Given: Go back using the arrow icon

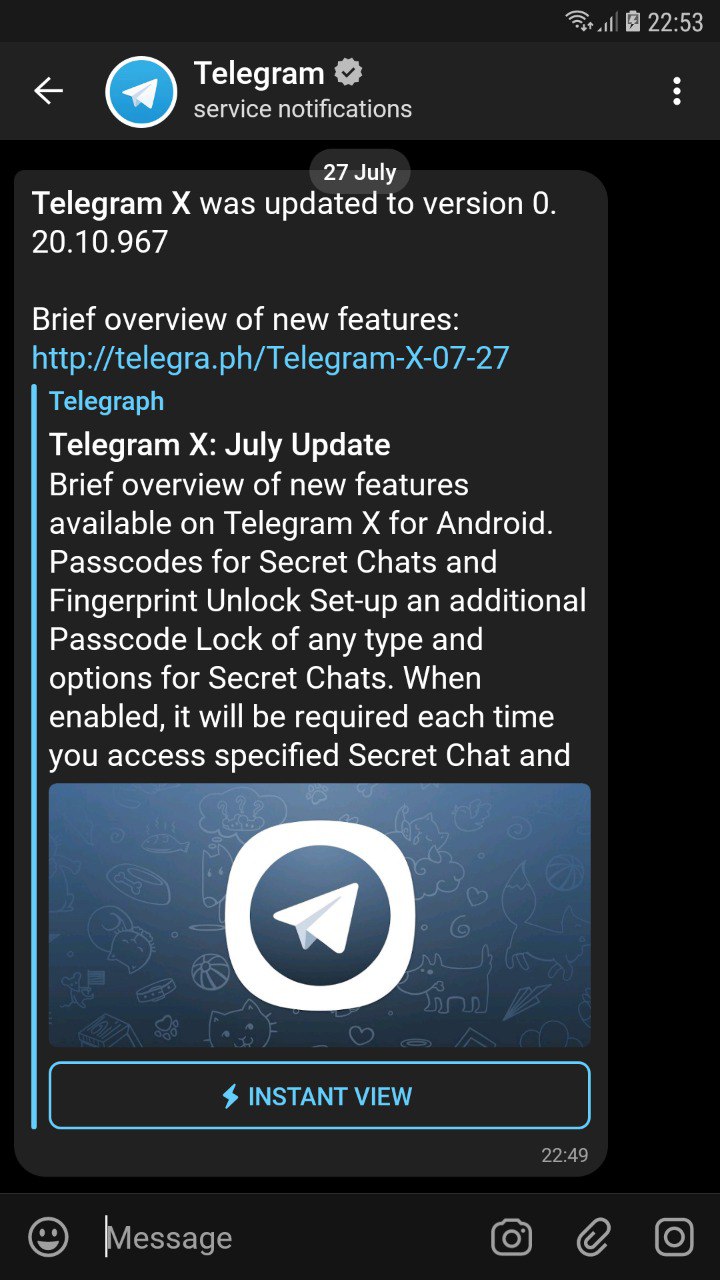Looking at the screenshot, I should click(x=48, y=92).
